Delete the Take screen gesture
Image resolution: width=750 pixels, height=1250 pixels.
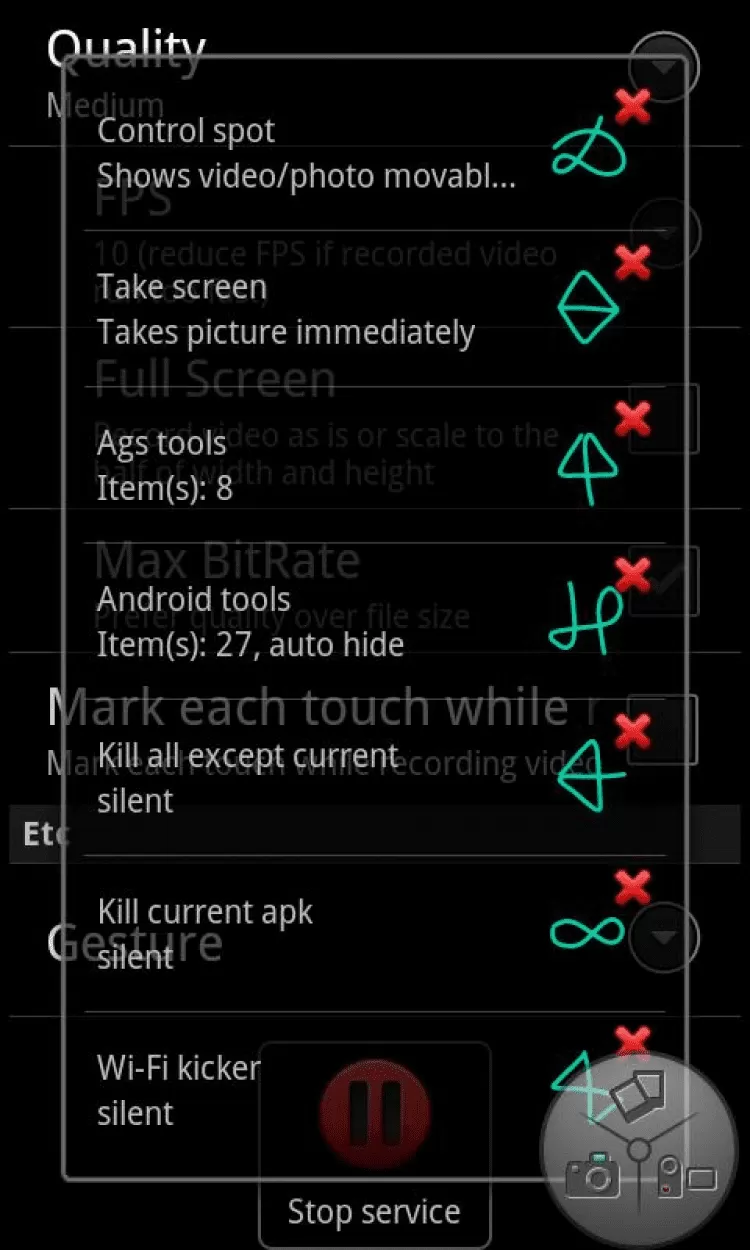632,263
